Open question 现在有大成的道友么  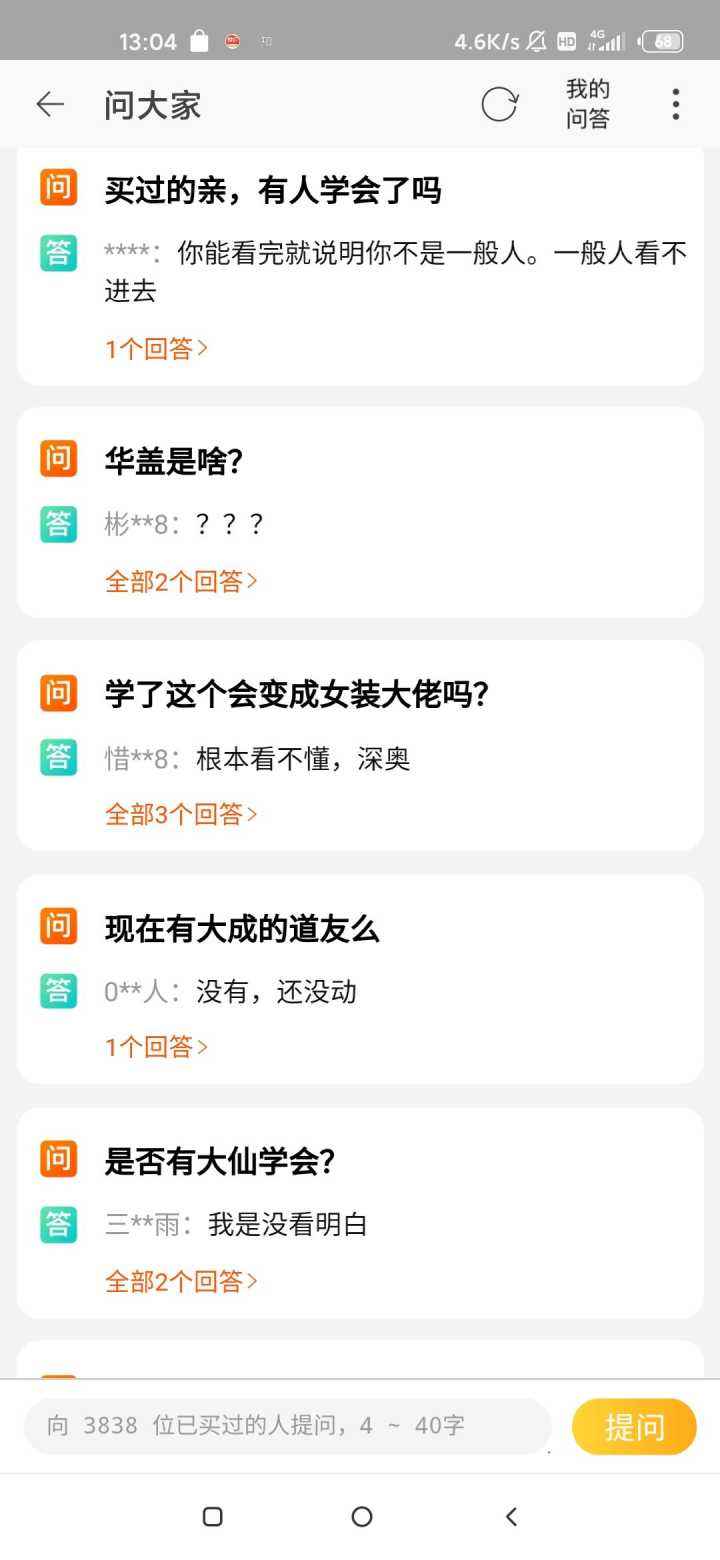(x=242, y=929)
